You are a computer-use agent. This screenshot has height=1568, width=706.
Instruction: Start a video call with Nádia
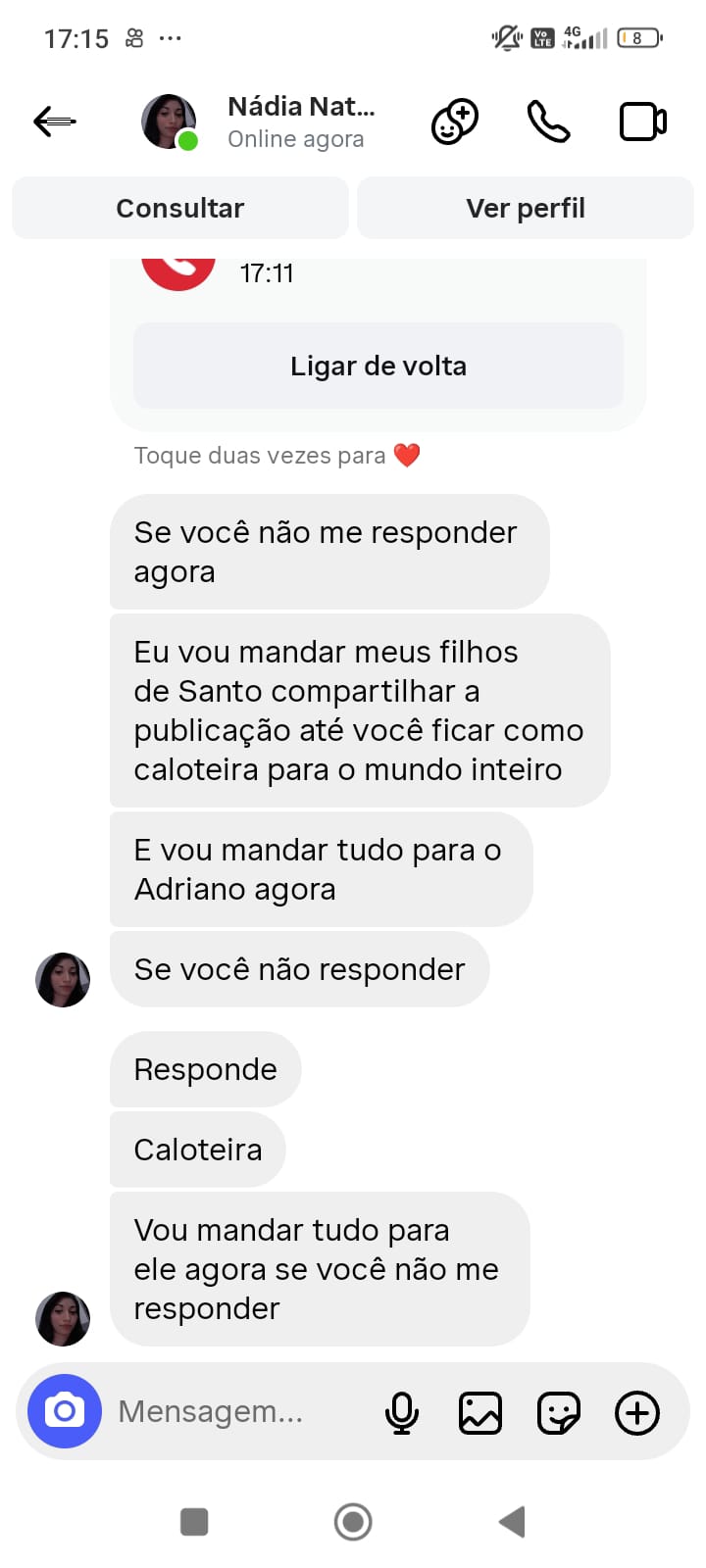[642, 122]
